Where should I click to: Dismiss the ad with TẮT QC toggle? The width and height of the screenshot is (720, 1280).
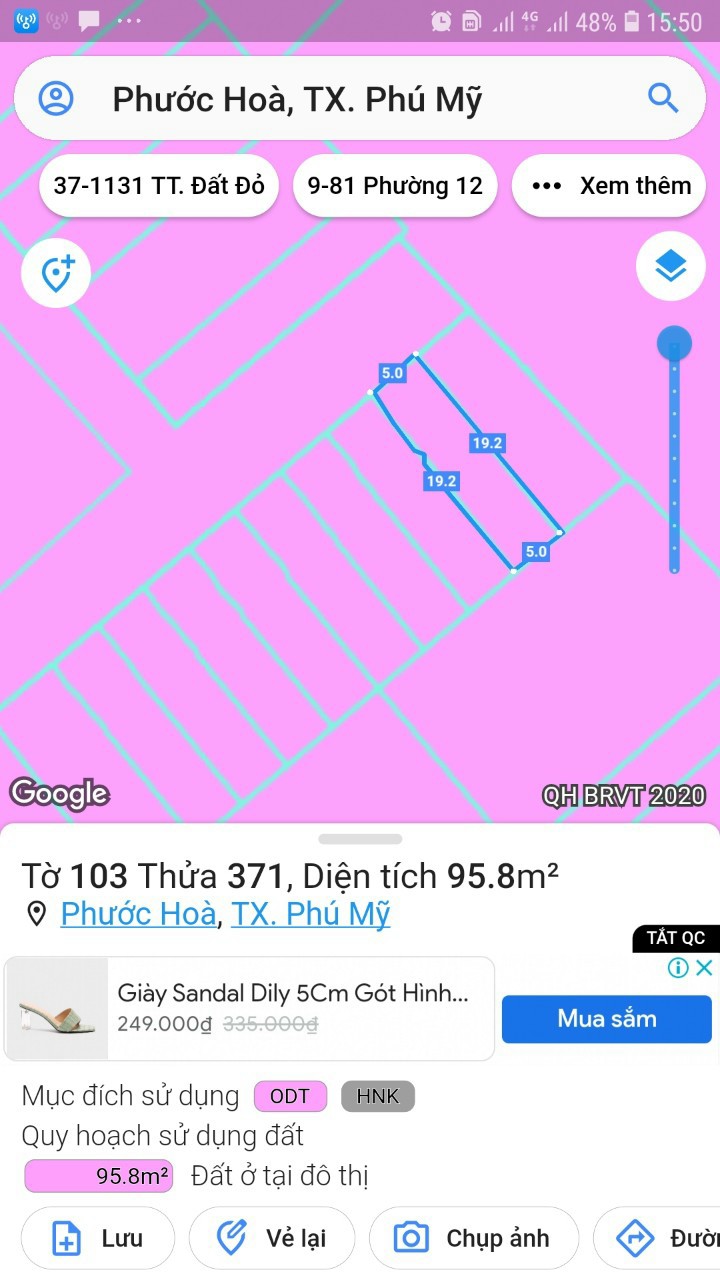(x=674, y=938)
